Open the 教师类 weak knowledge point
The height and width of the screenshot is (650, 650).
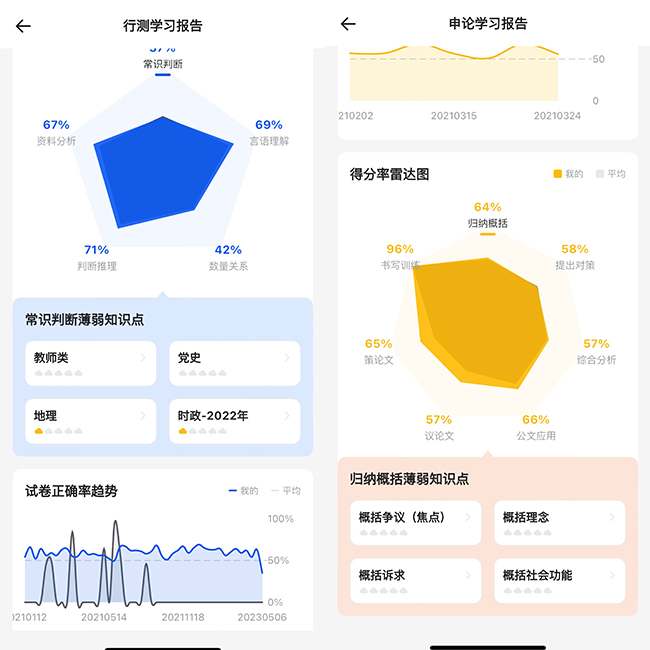91,363
